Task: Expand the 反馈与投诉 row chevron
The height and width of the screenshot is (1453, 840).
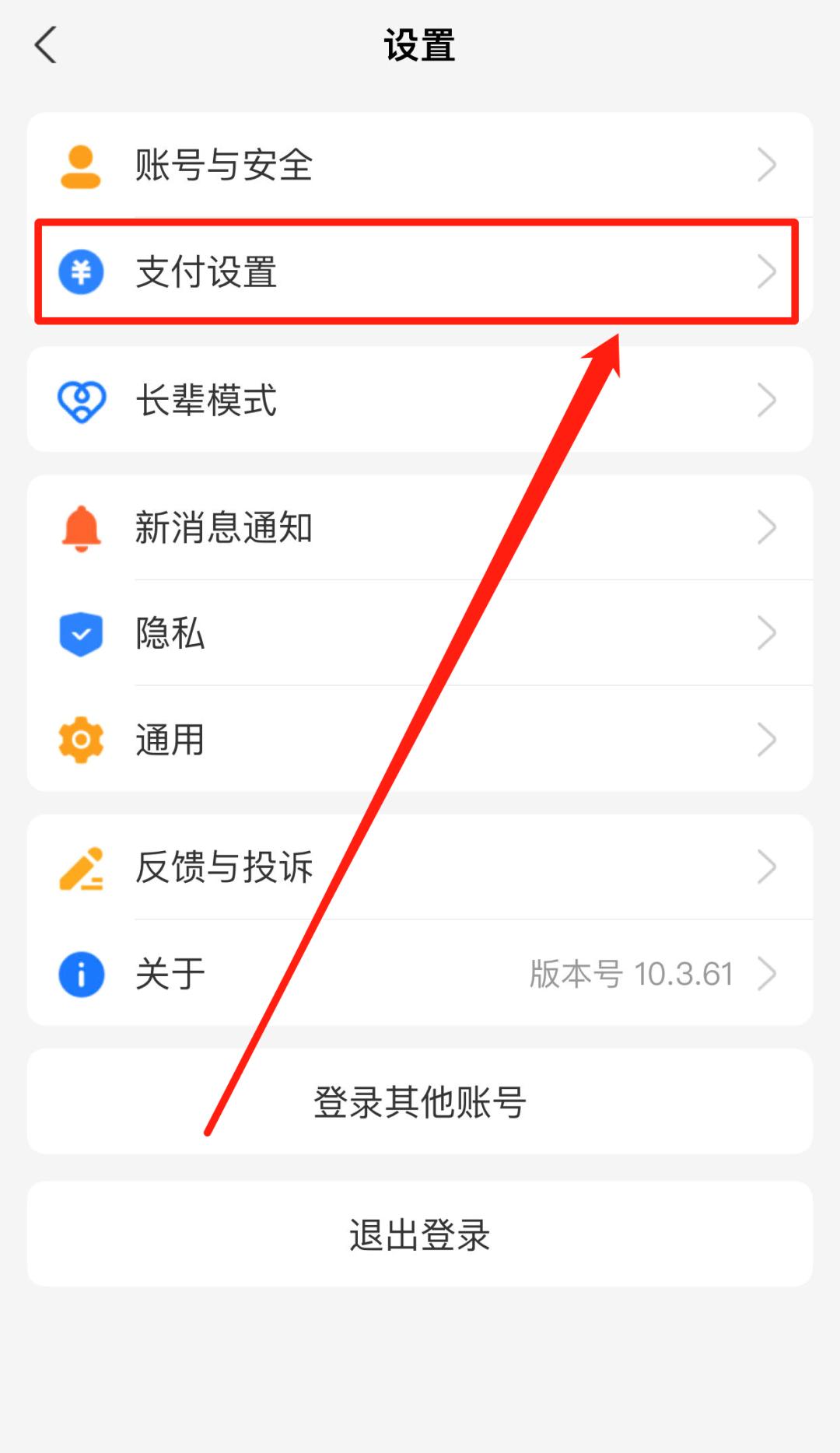Action: (x=768, y=867)
